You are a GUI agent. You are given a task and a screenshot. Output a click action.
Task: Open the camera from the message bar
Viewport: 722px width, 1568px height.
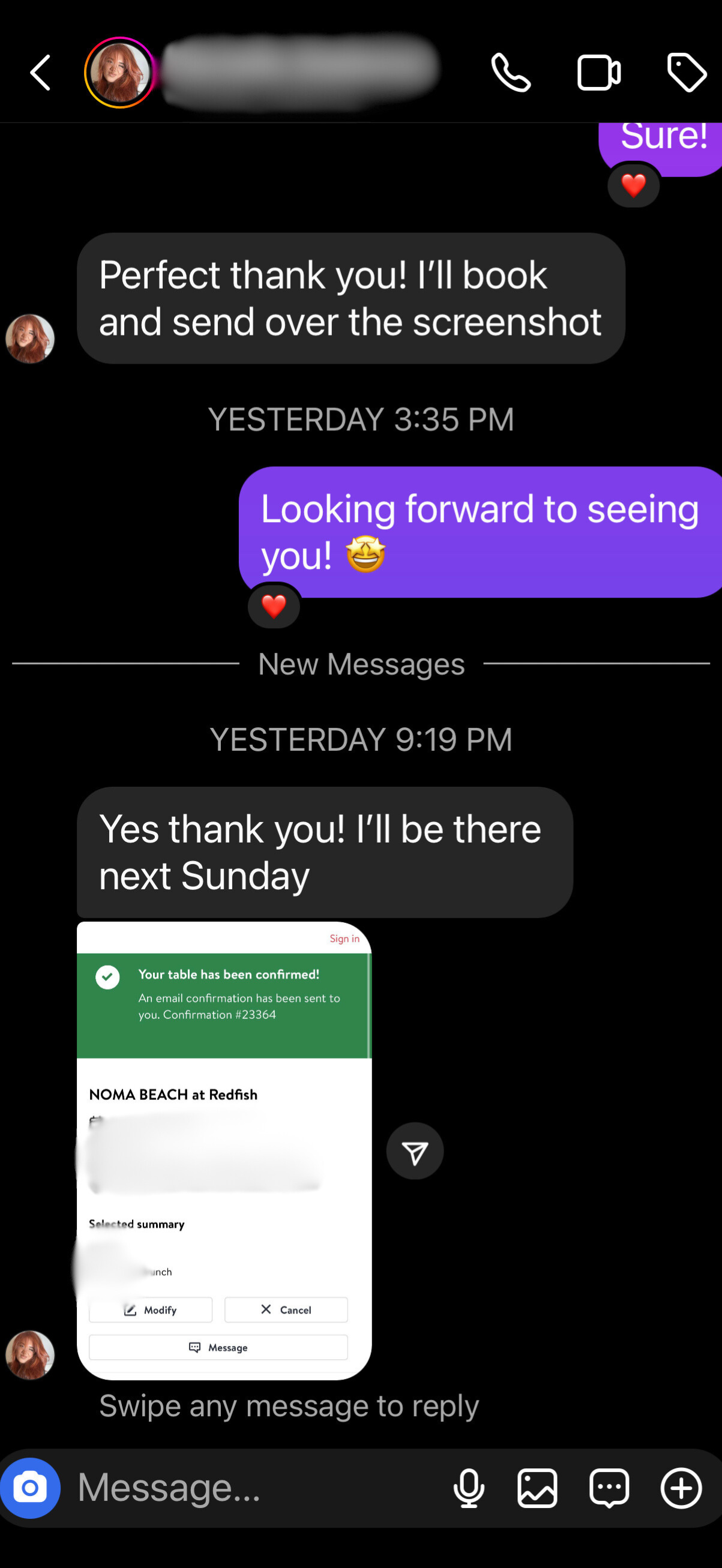click(x=31, y=1488)
